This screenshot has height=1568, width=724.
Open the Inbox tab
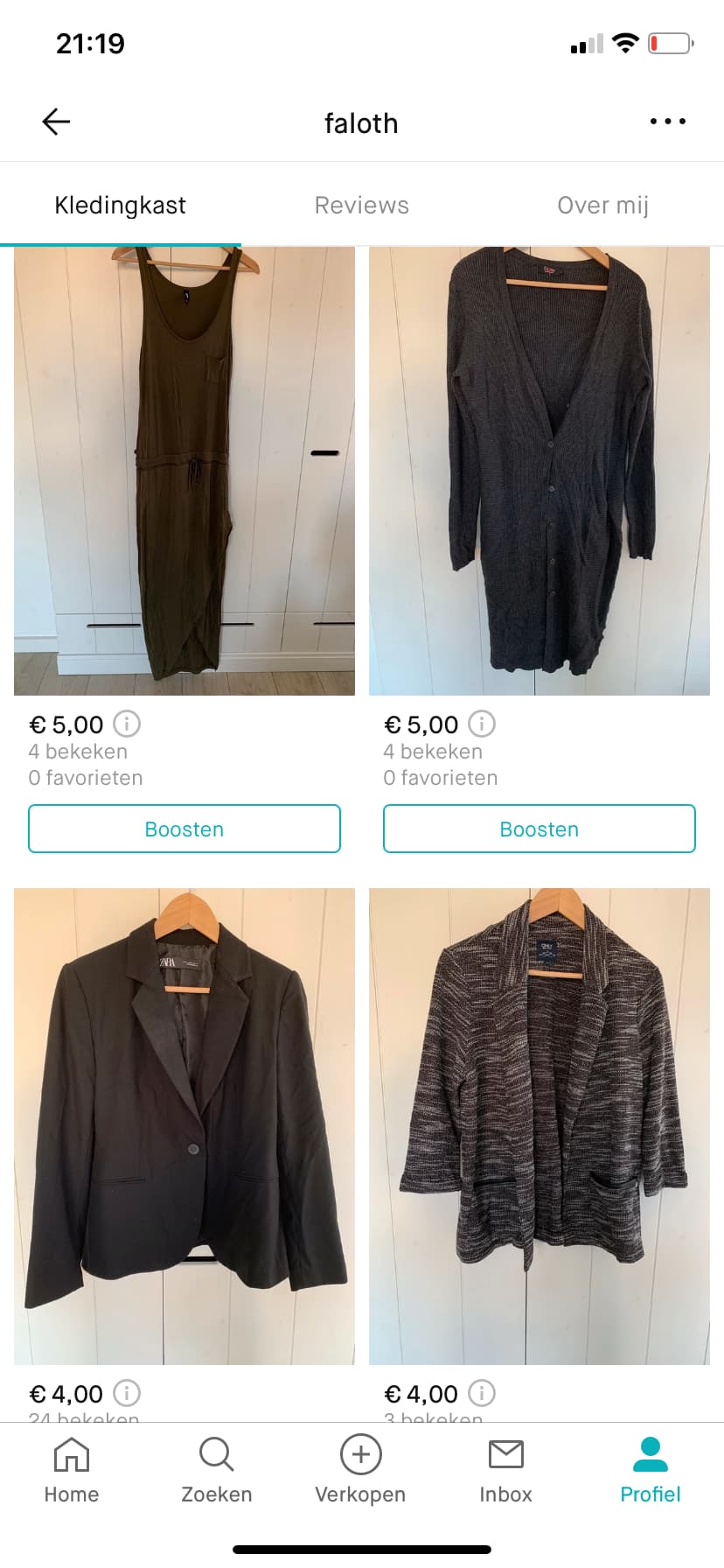tap(505, 1470)
